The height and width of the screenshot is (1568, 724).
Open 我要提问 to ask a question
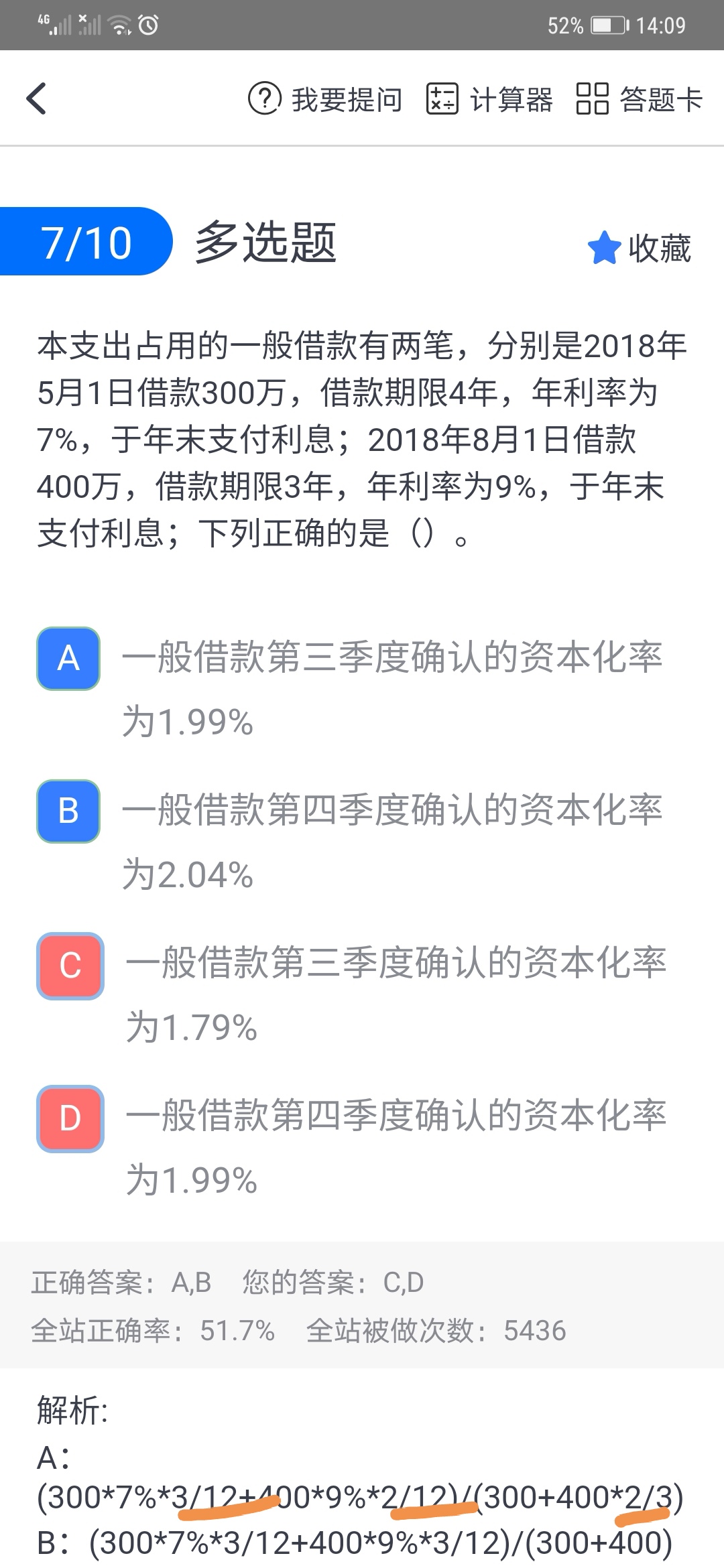click(325, 99)
